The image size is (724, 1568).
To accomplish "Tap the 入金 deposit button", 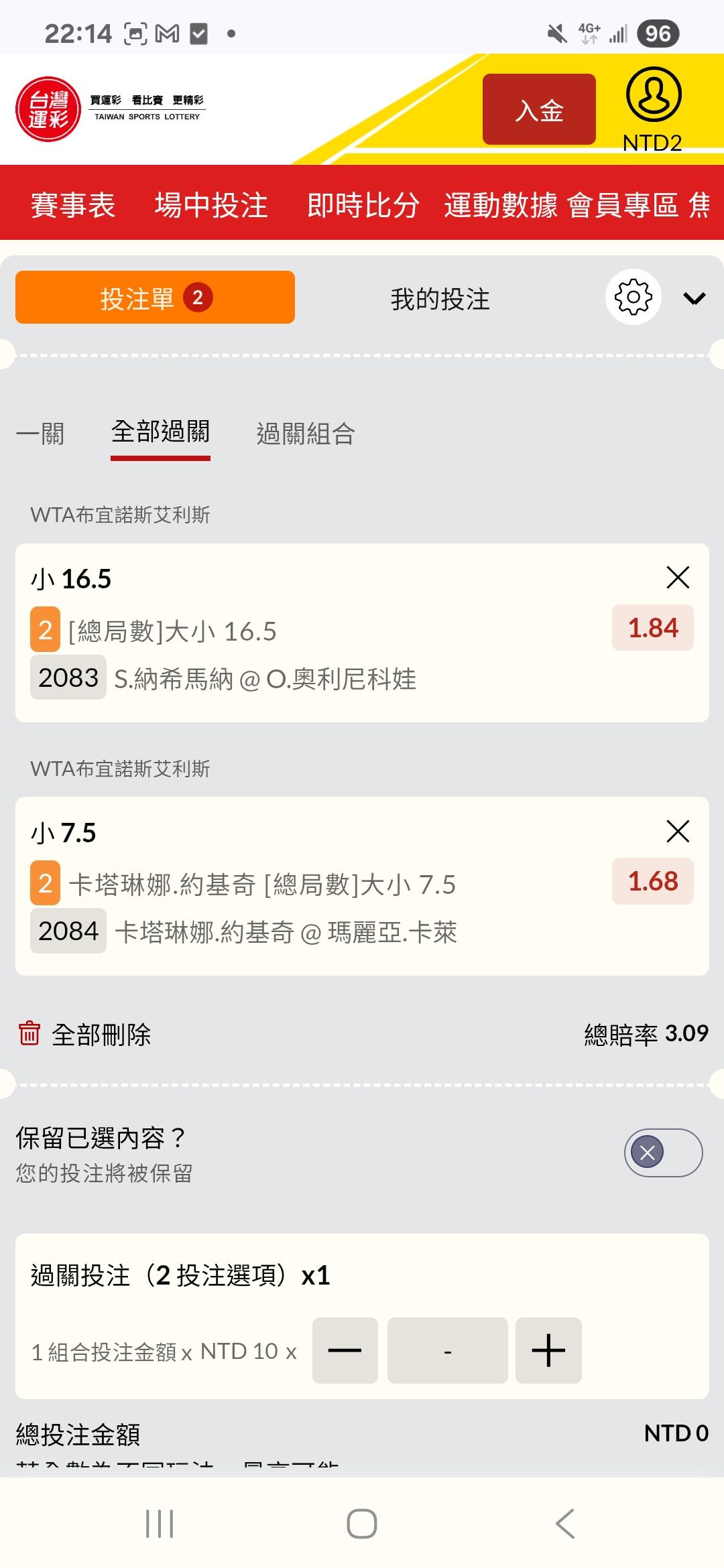I will 539,109.
